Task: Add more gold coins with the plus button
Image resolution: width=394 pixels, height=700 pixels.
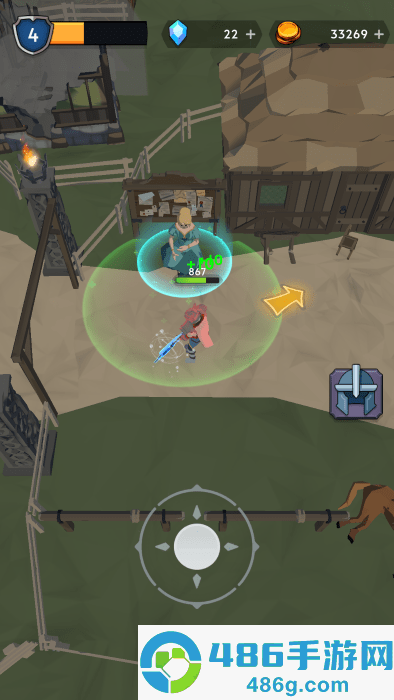Action: (x=379, y=34)
